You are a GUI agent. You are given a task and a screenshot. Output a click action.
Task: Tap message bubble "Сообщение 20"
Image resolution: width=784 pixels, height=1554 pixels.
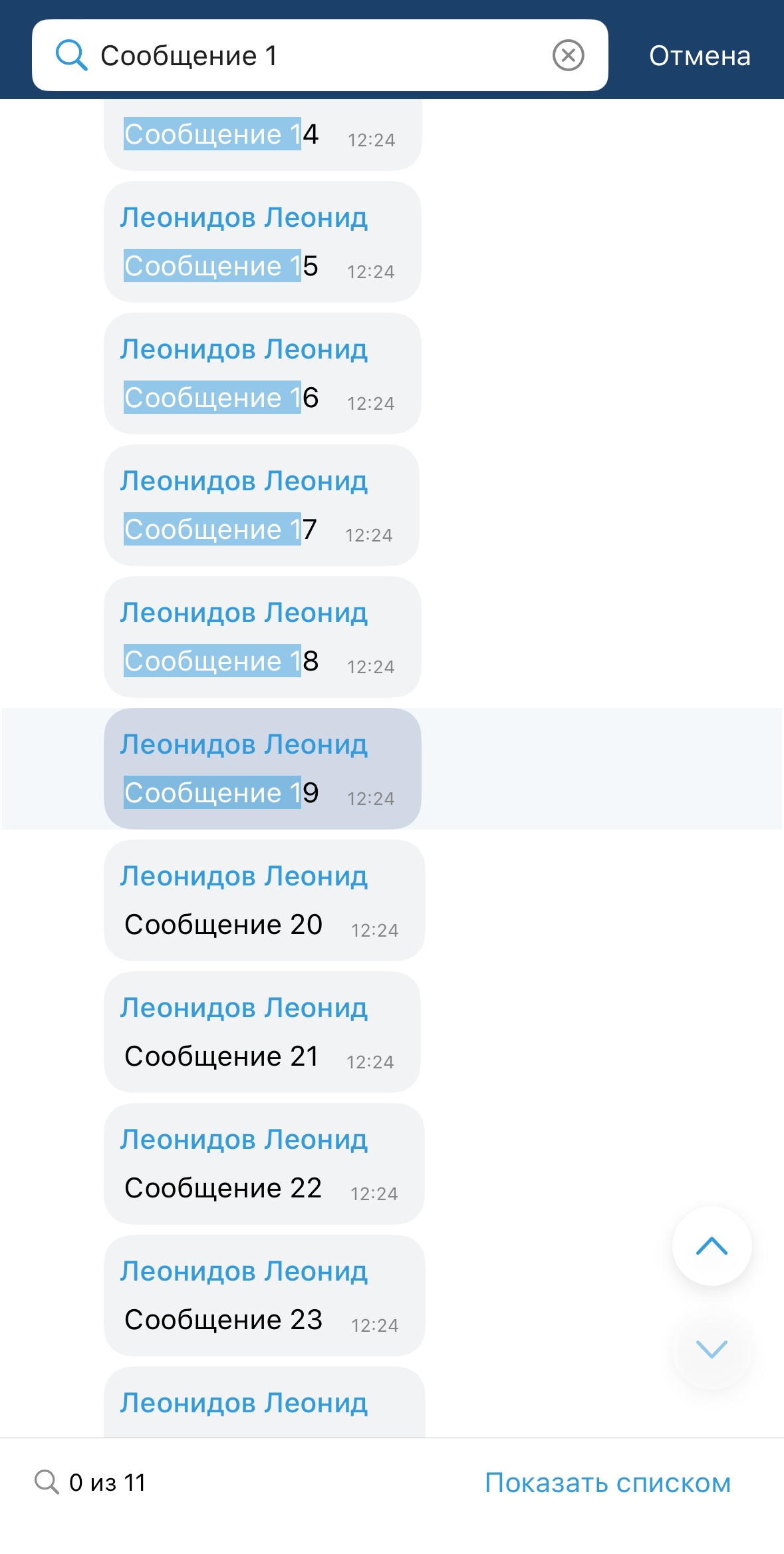263,901
